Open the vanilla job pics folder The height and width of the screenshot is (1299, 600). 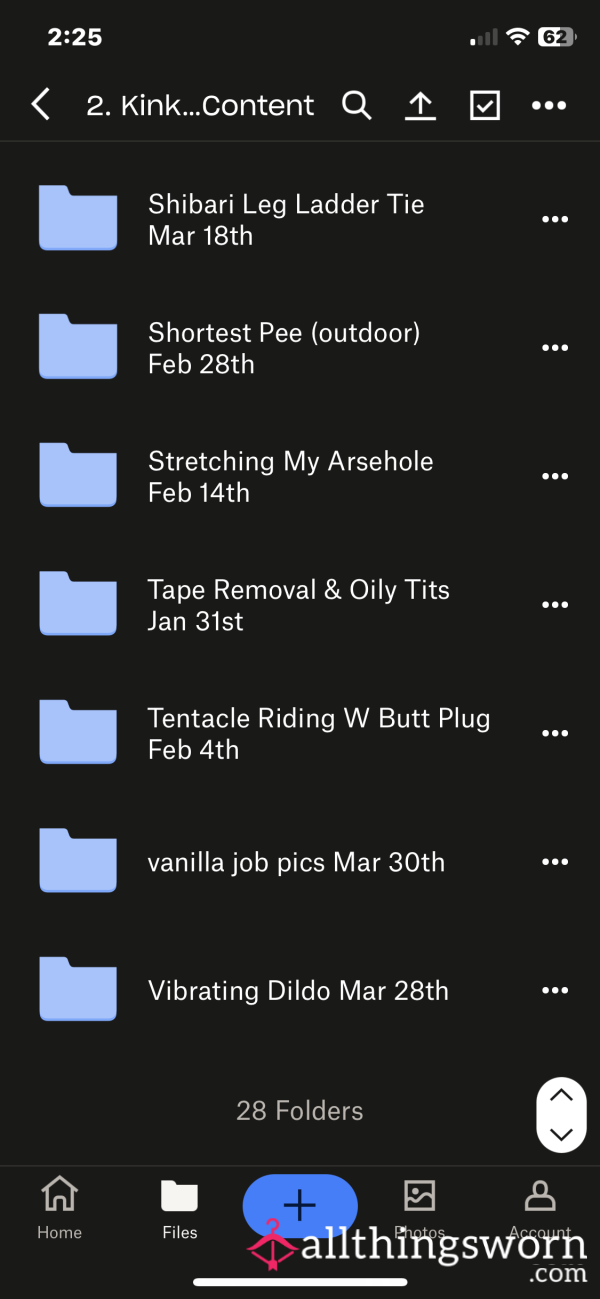(300, 862)
